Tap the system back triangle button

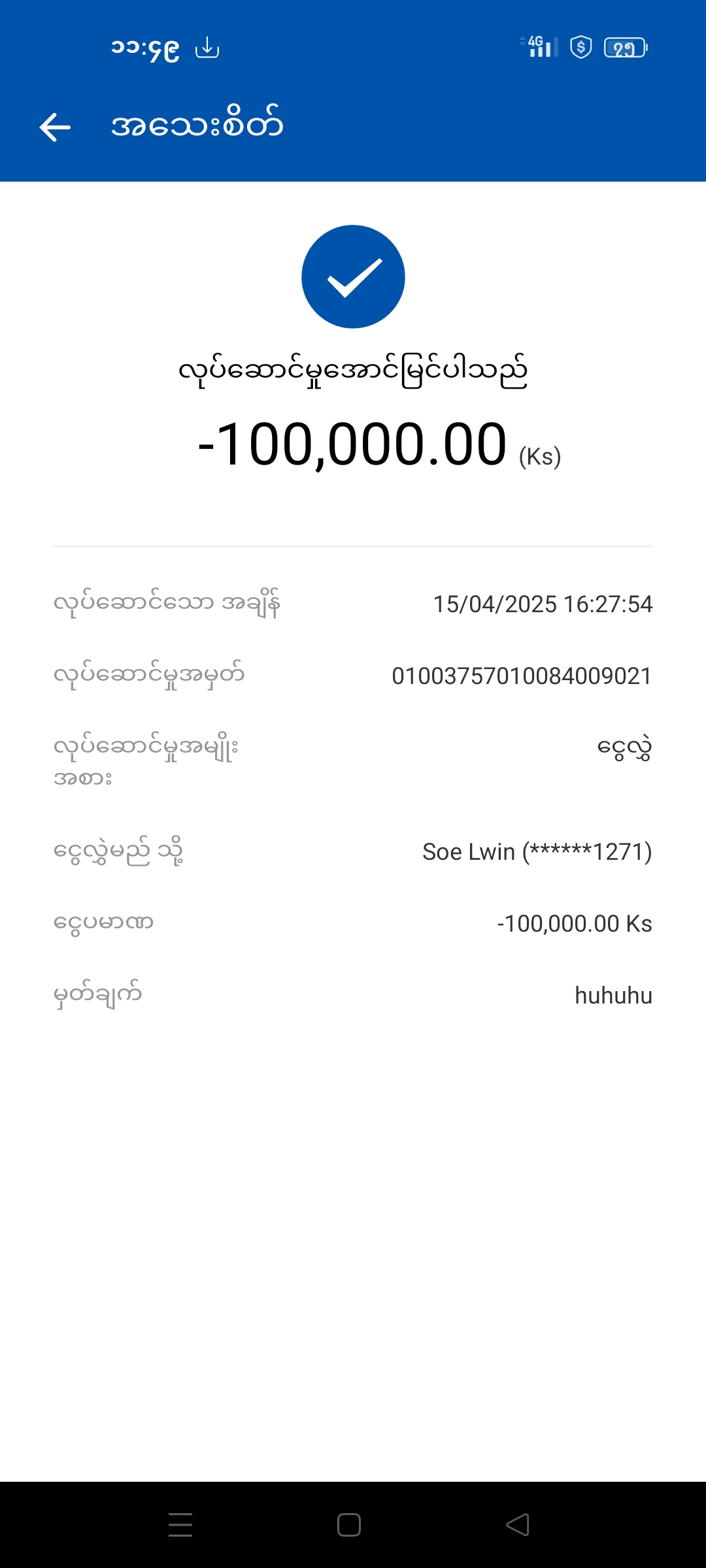[x=518, y=1525]
